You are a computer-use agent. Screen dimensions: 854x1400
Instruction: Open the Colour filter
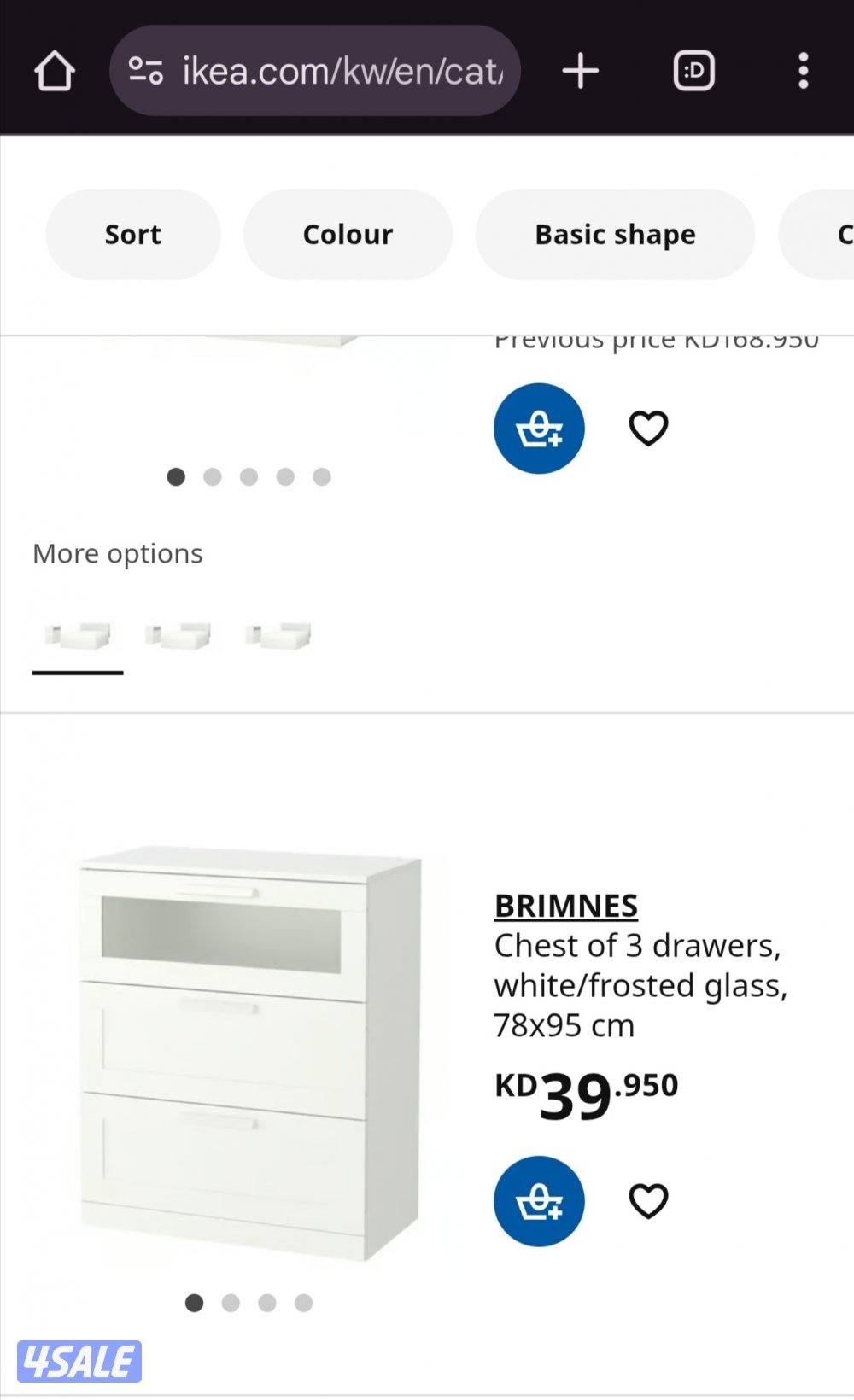(x=348, y=234)
